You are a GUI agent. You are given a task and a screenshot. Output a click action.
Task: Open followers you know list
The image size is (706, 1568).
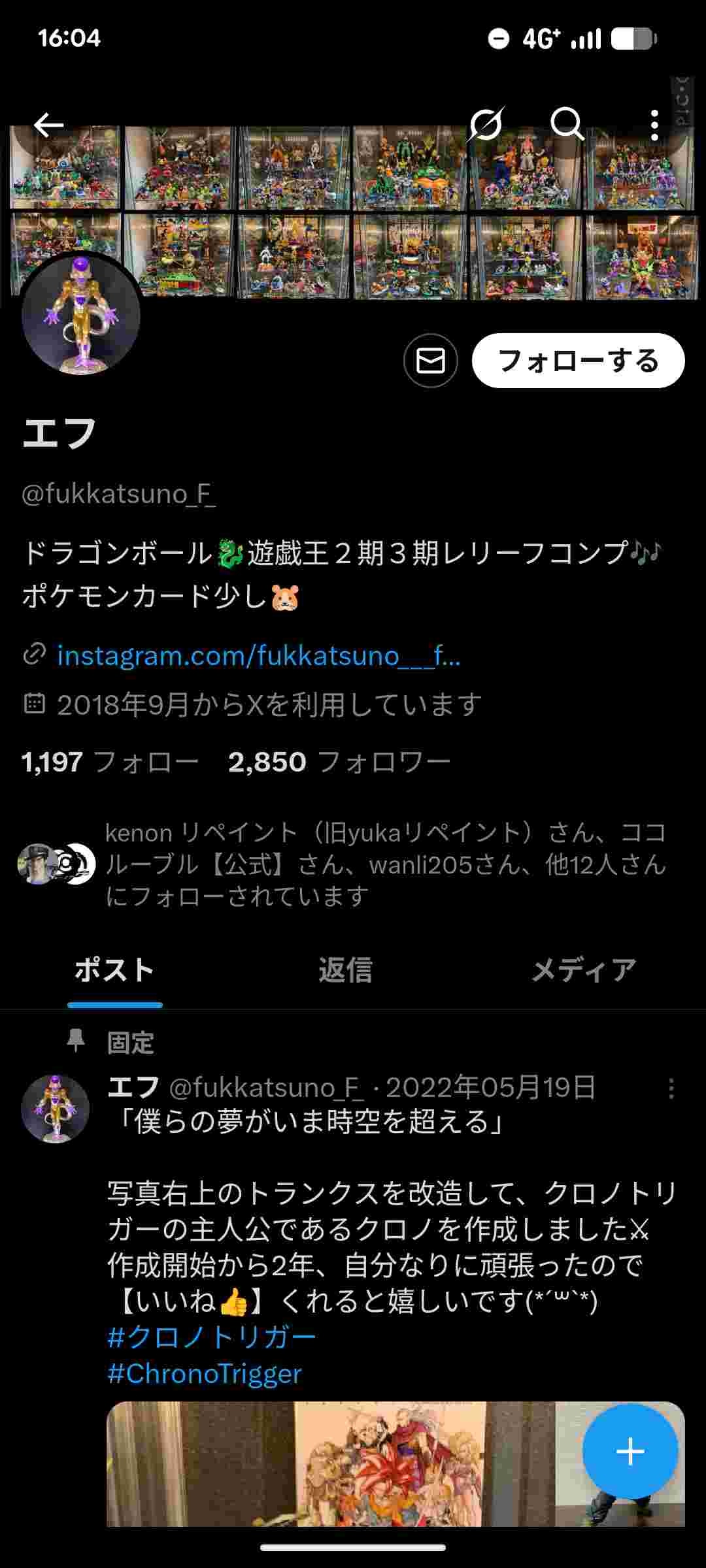384,864
